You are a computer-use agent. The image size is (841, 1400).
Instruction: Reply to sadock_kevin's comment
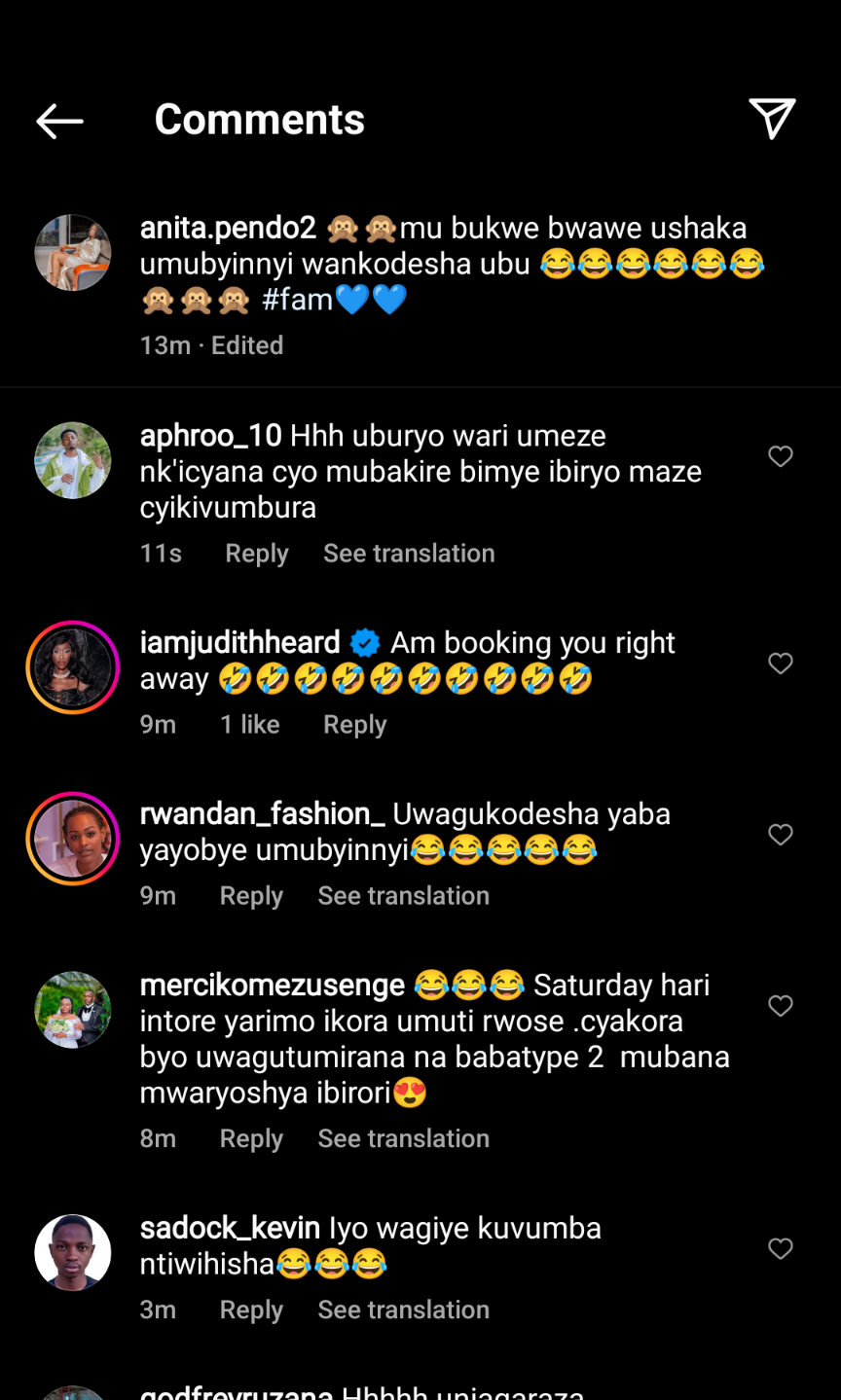click(x=251, y=1310)
